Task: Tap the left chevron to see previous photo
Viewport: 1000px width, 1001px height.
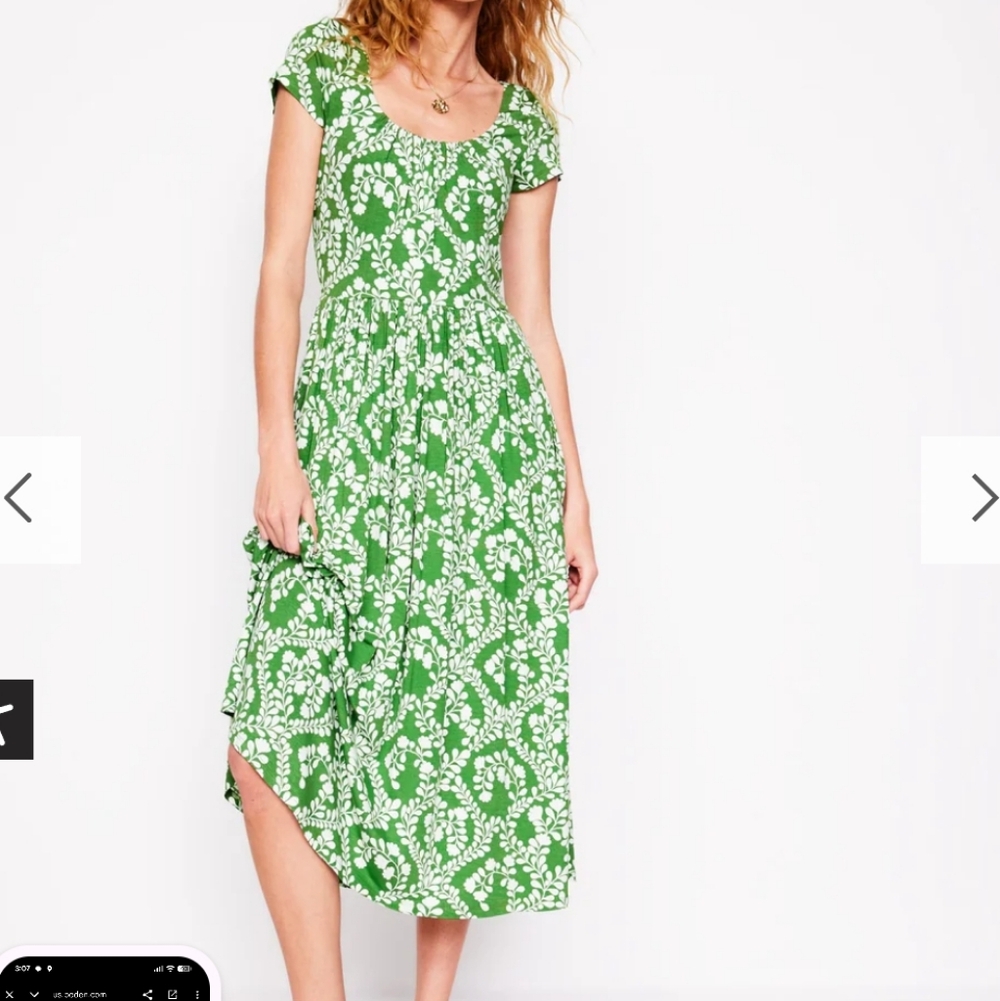Action: click(x=18, y=498)
